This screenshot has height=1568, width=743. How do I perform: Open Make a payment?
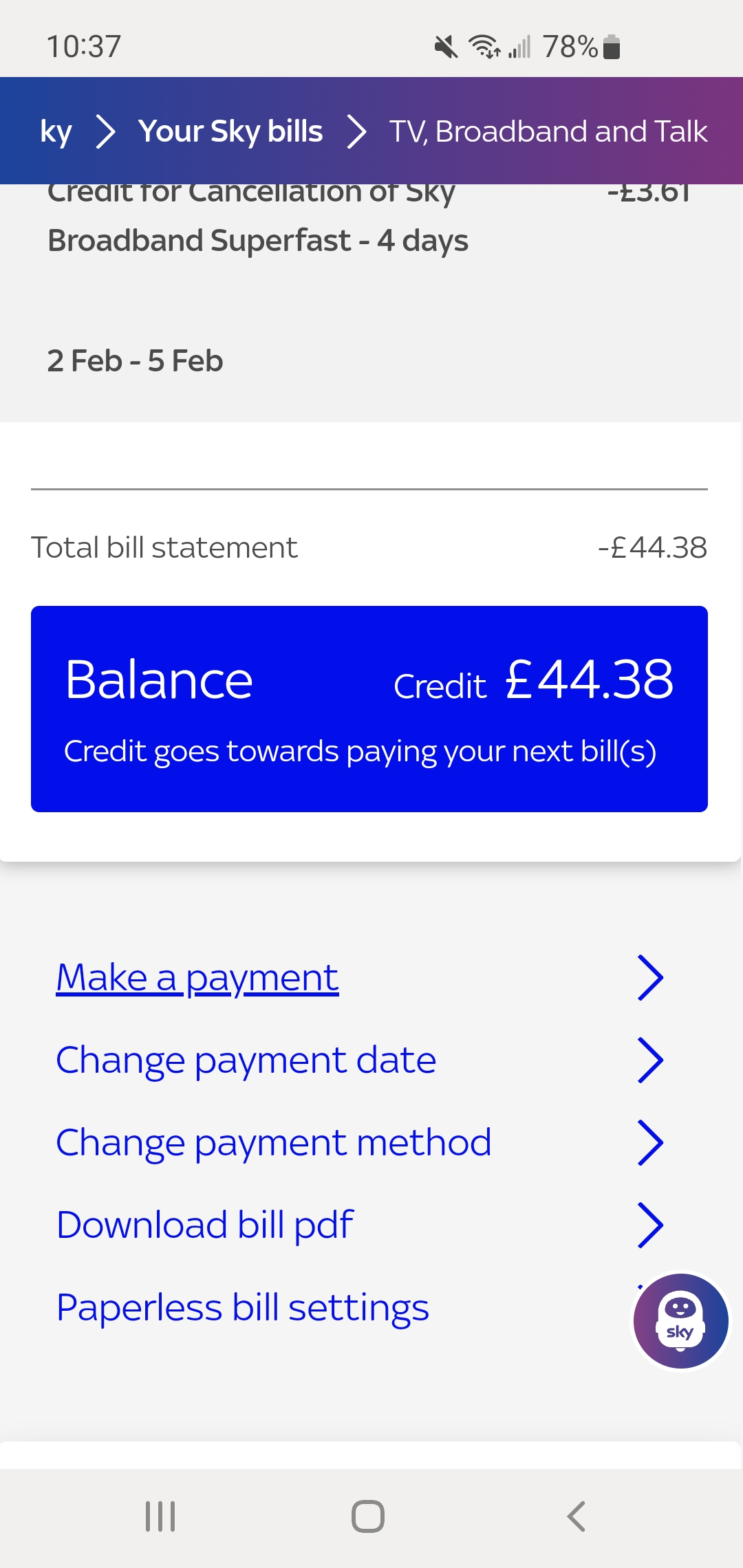click(196, 977)
